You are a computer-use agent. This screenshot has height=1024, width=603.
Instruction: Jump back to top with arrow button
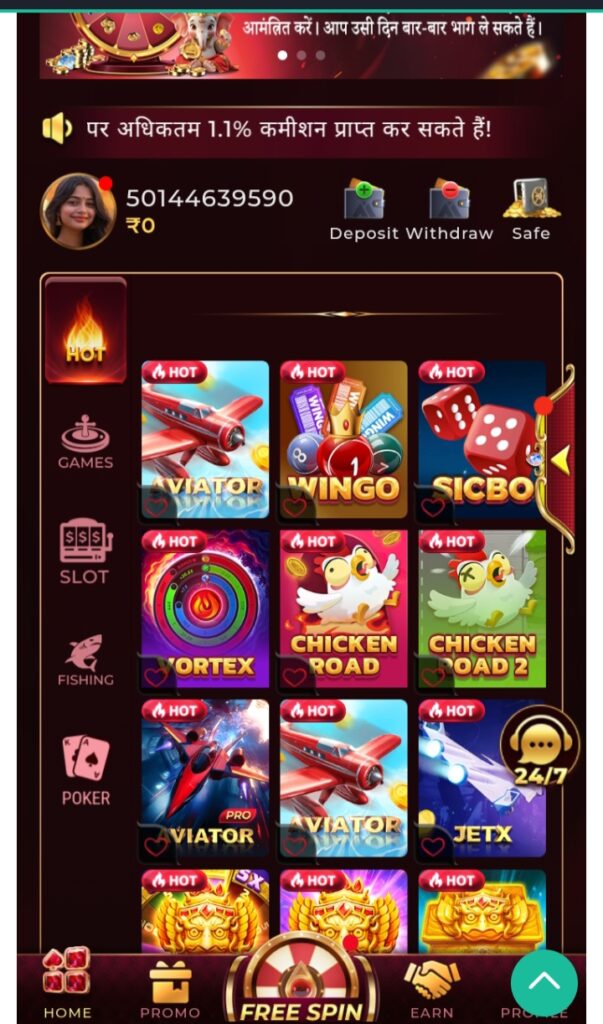pyautogui.click(x=544, y=982)
